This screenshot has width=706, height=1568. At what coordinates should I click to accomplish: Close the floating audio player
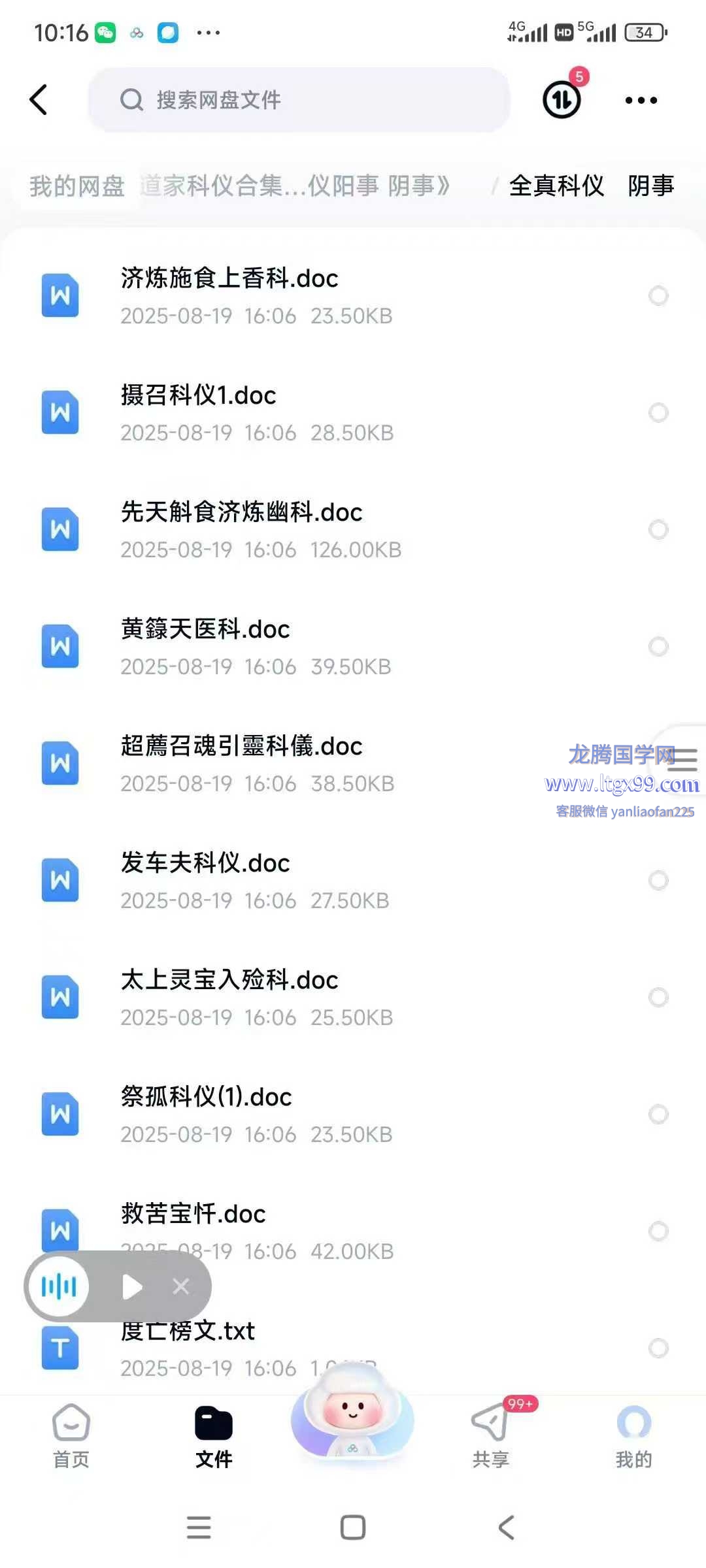point(181,1286)
